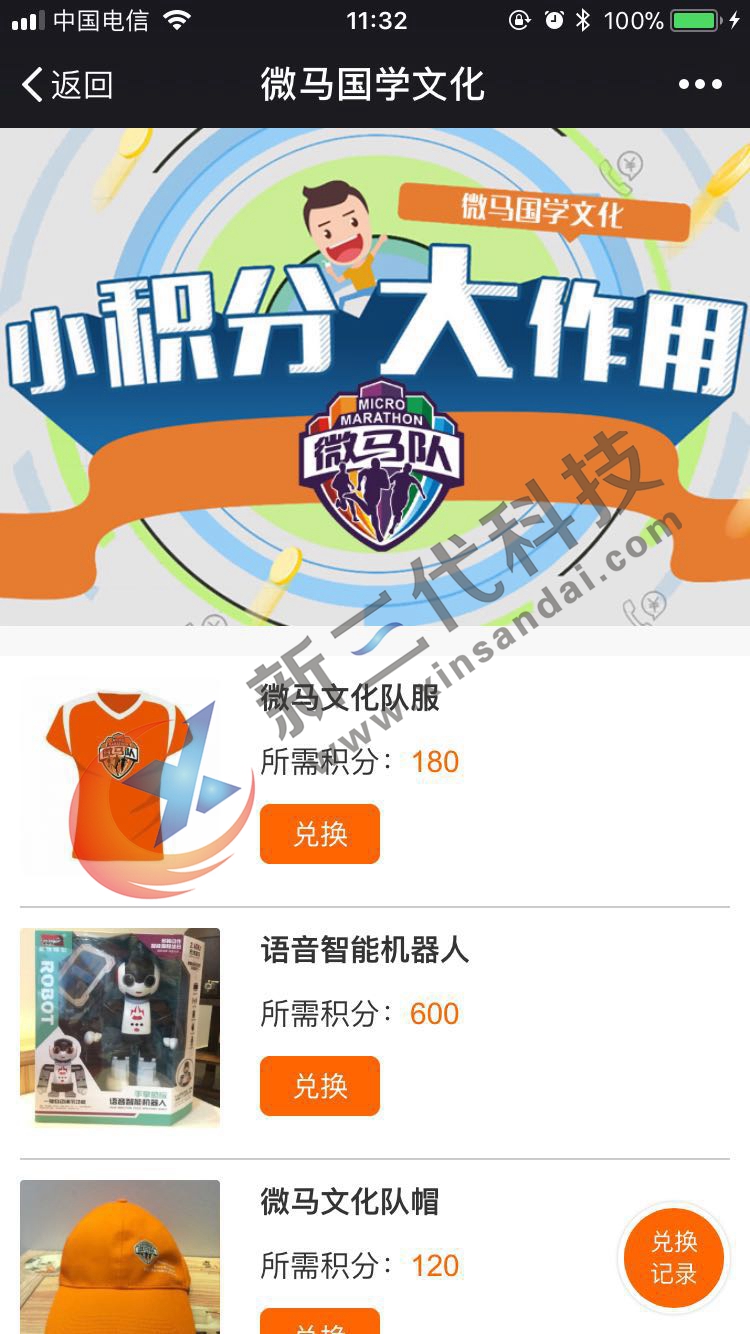The width and height of the screenshot is (750, 1334).
Task: View the 微马文化队服 jersey image
Action: coord(120,776)
